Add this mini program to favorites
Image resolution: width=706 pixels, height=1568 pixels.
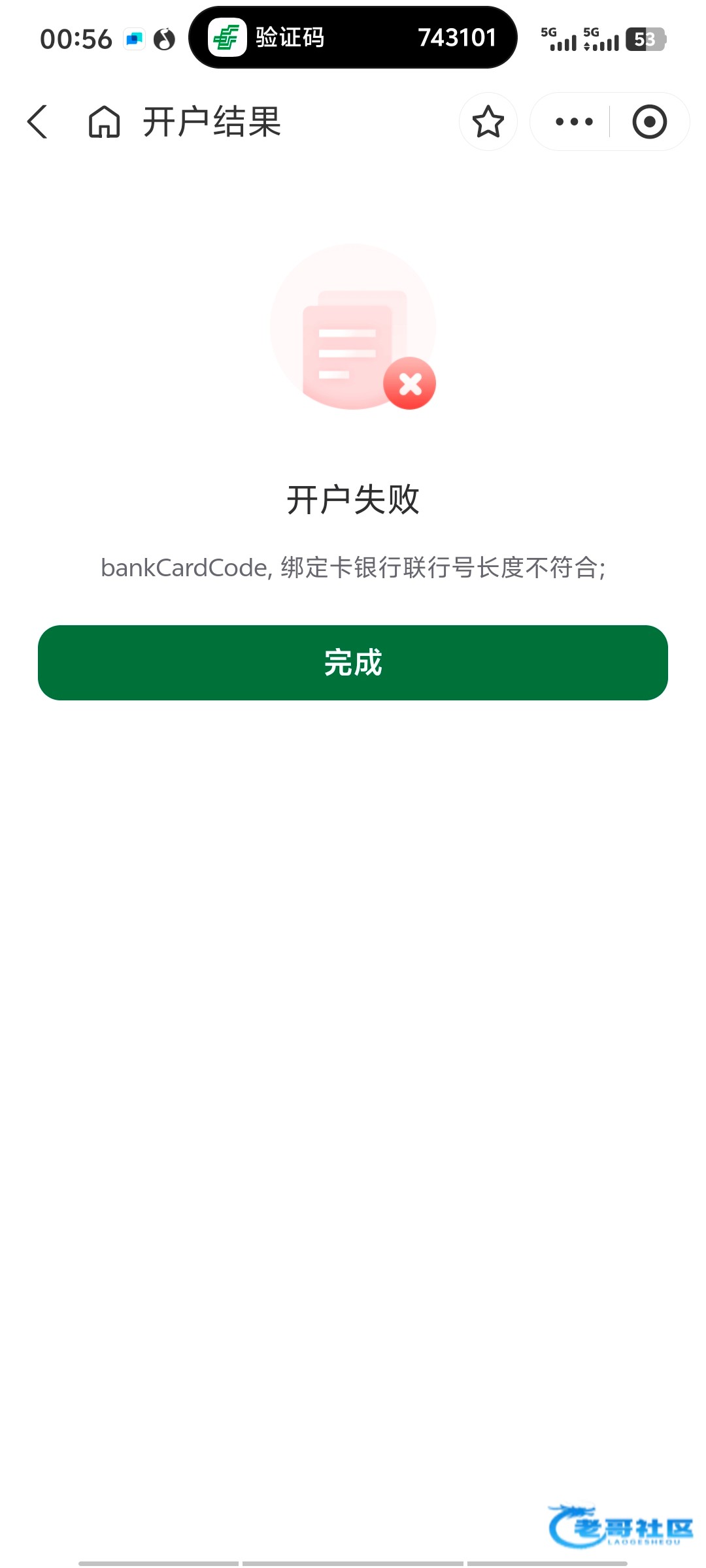[x=488, y=122]
